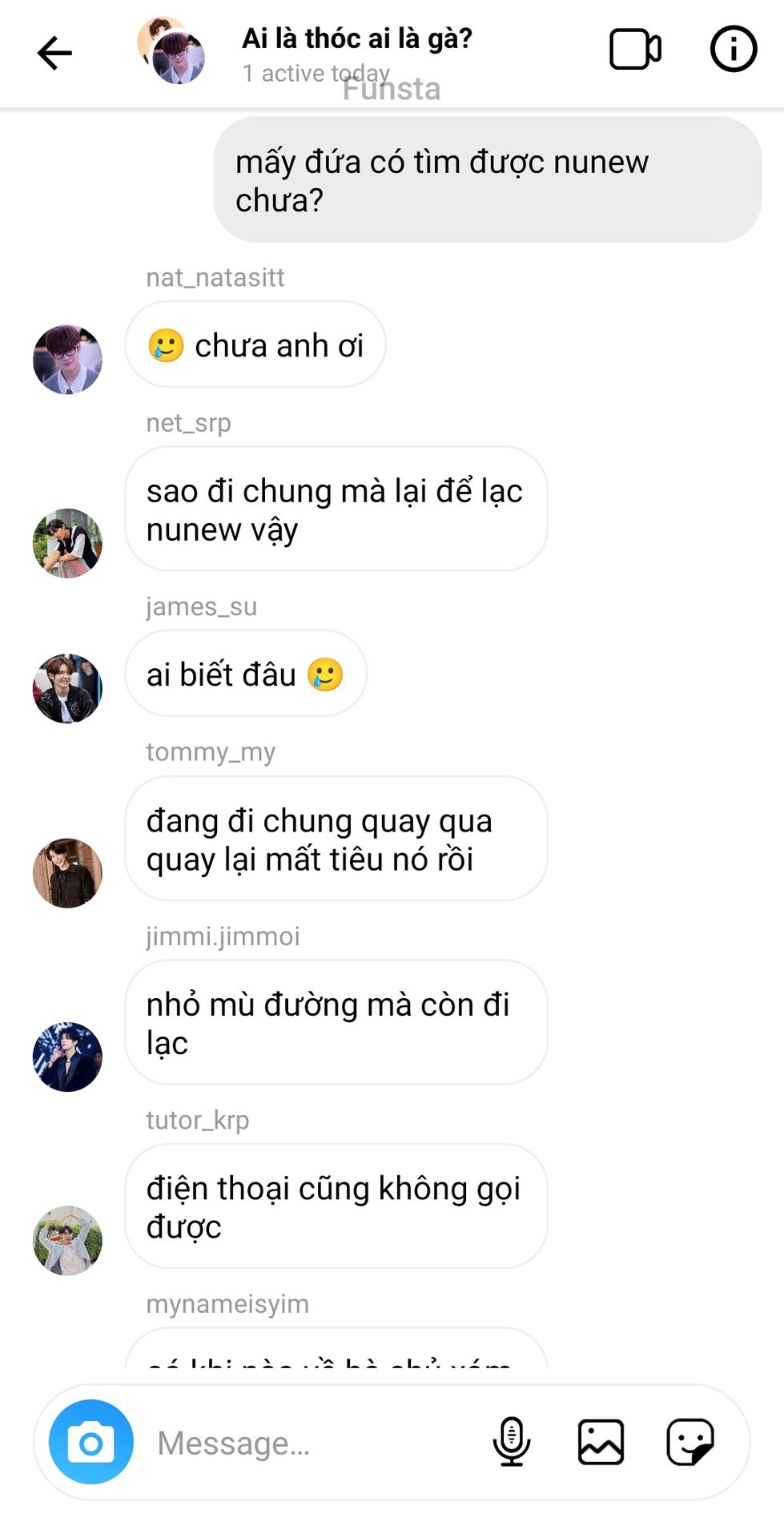Open group title Ai là thóc ai là gà?
The height and width of the screenshot is (1538, 784).
[357, 38]
